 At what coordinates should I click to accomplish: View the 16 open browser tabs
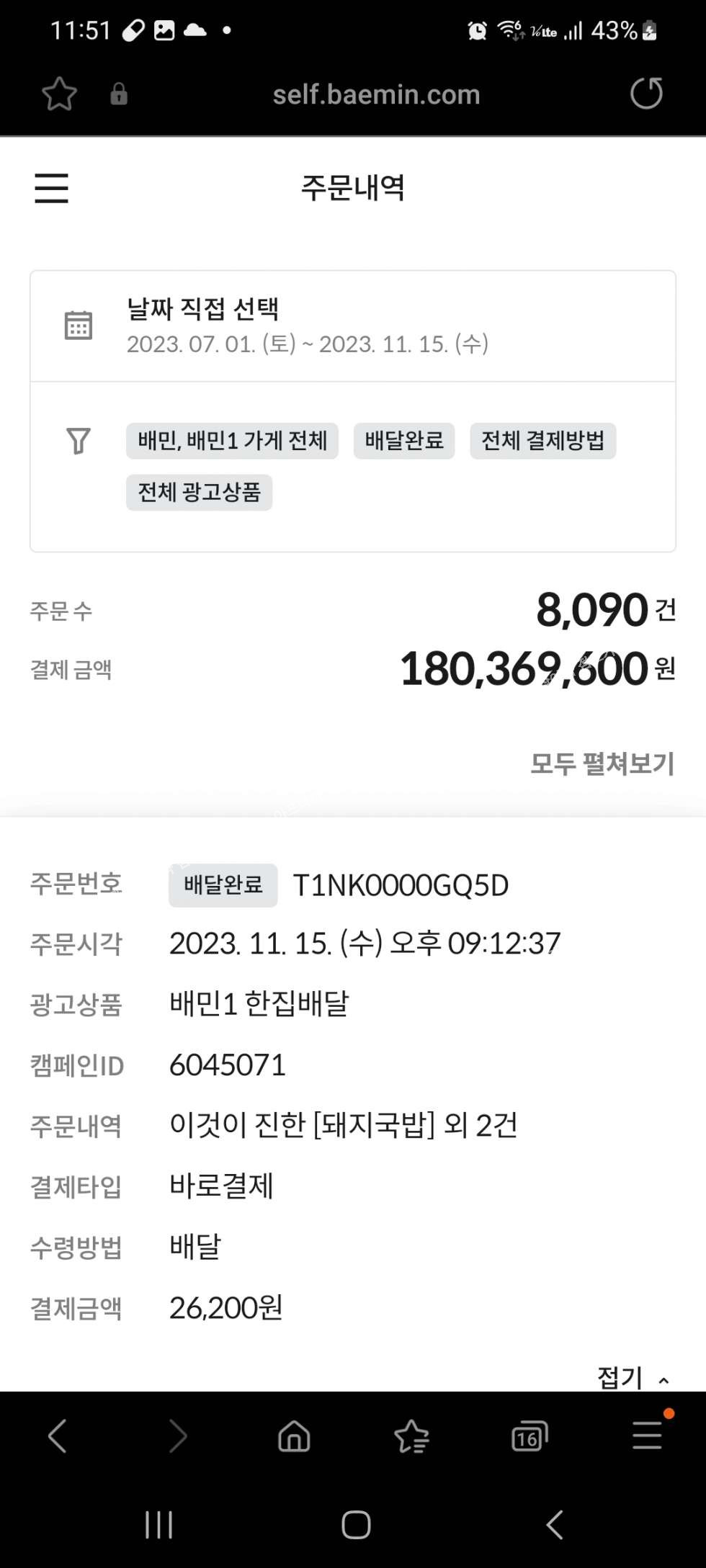[x=529, y=1436]
